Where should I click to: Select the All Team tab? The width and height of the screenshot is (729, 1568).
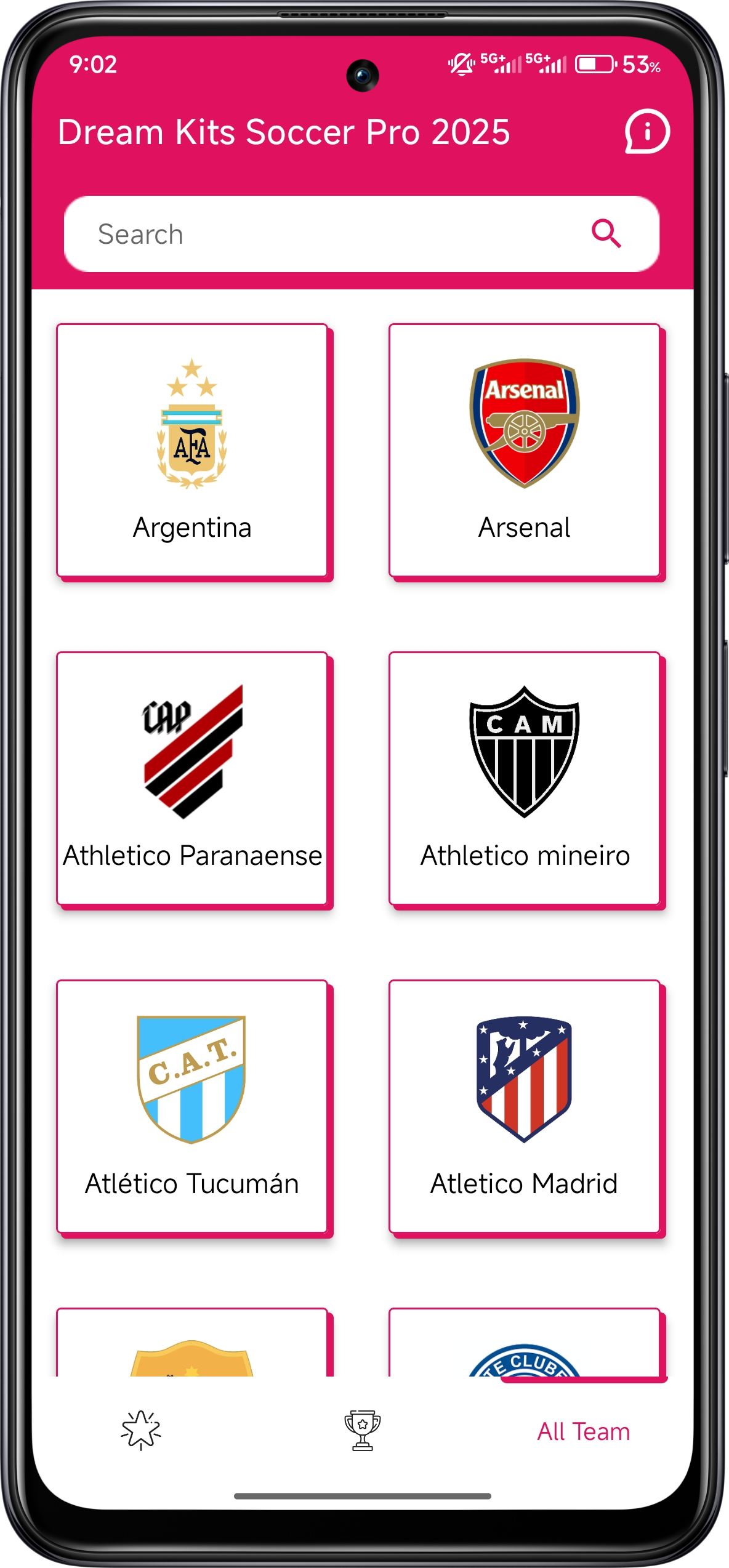click(583, 1431)
